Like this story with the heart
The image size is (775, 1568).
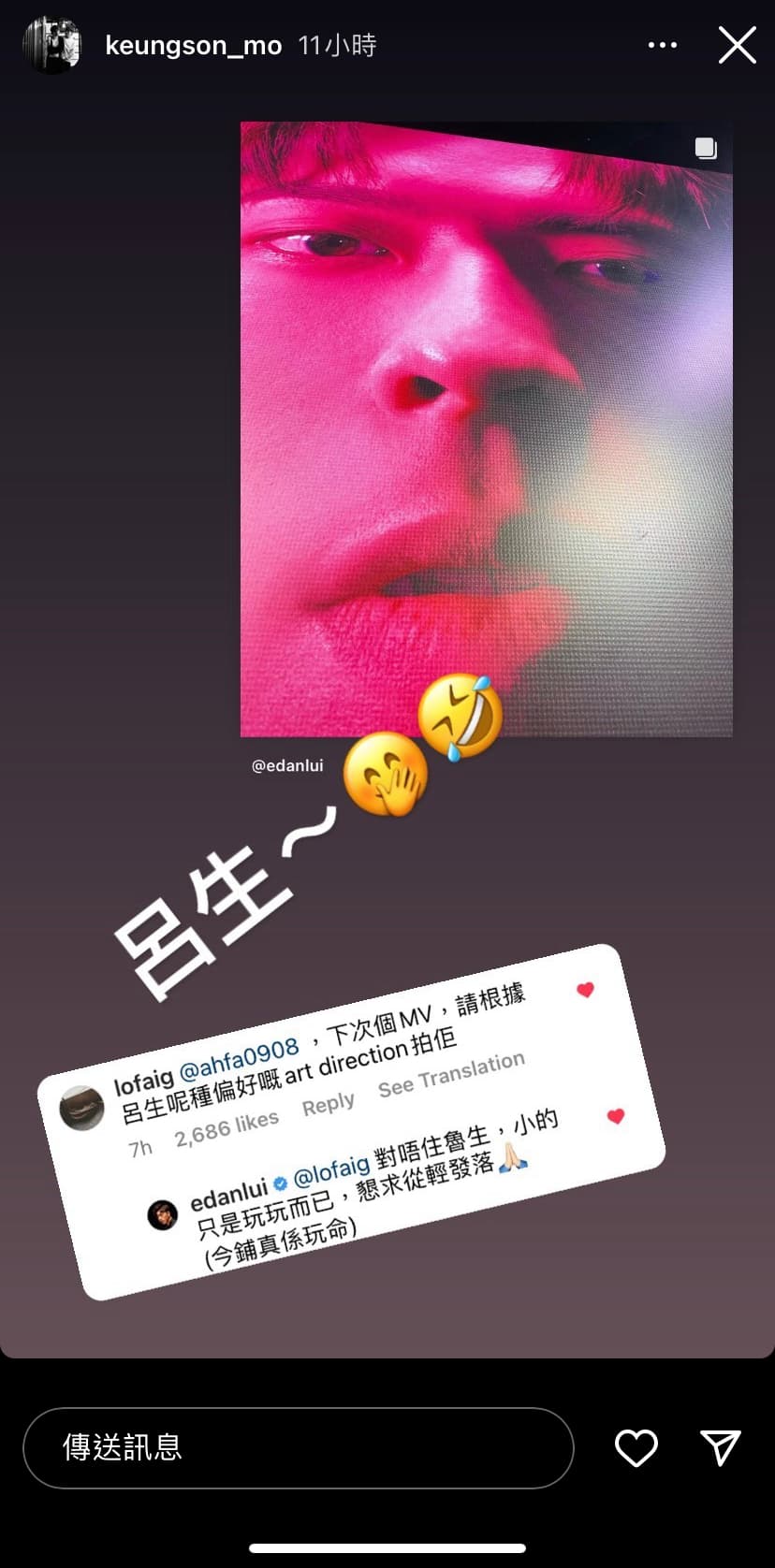[636, 1448]
